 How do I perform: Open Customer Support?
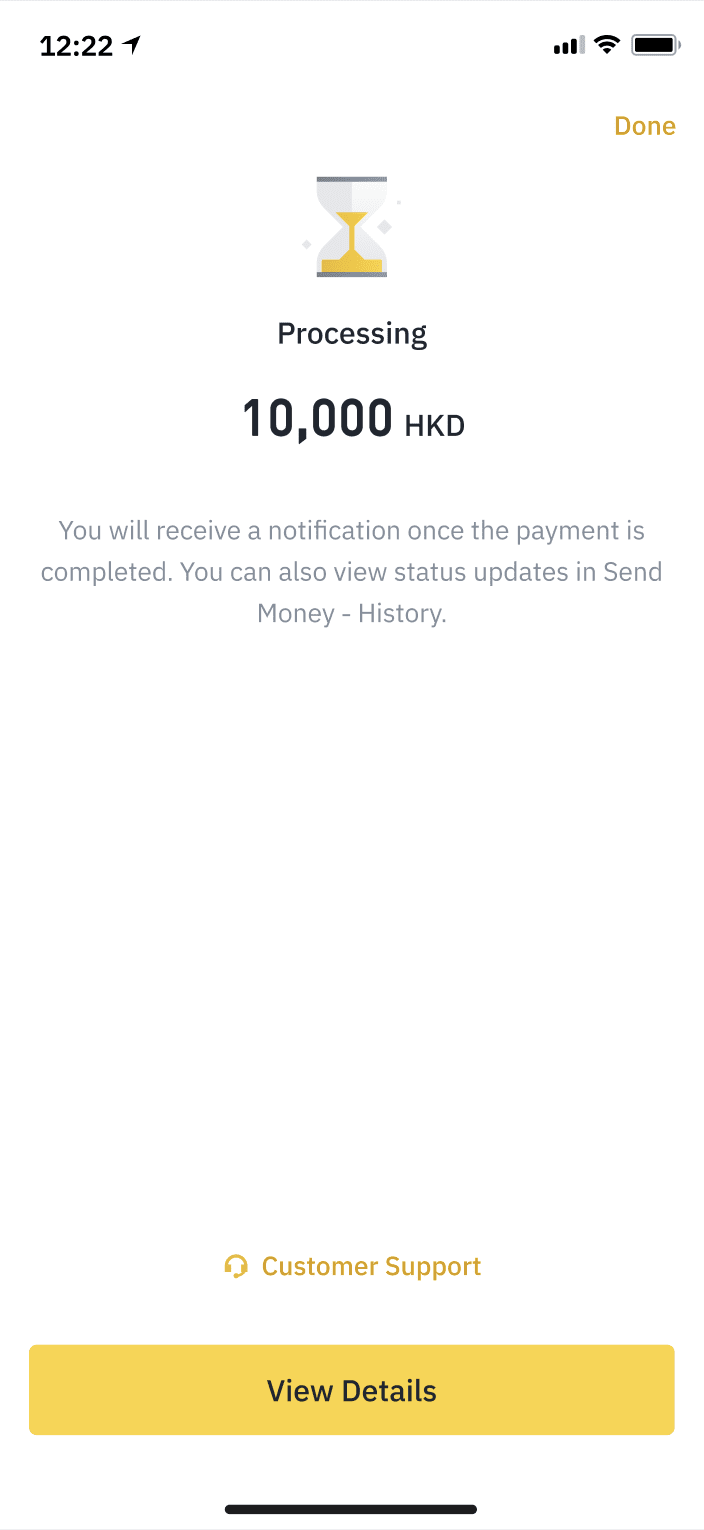353,1266
